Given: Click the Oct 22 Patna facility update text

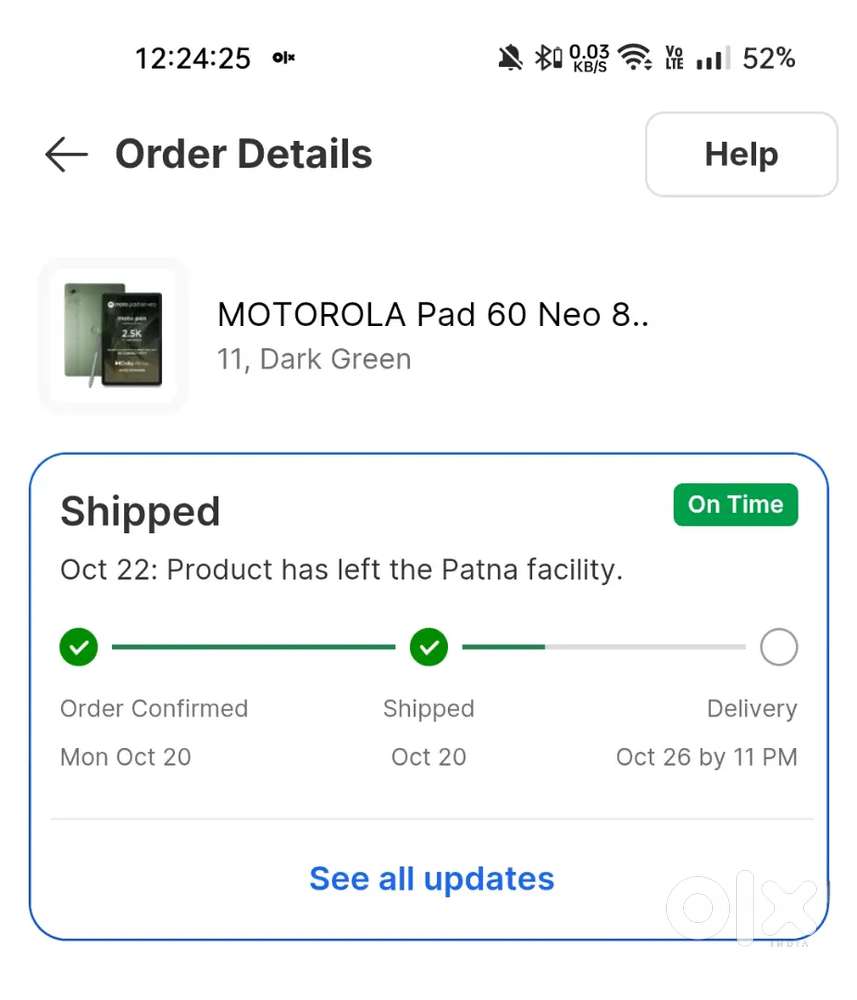Looking at the screenshot, I should point(341,569).
